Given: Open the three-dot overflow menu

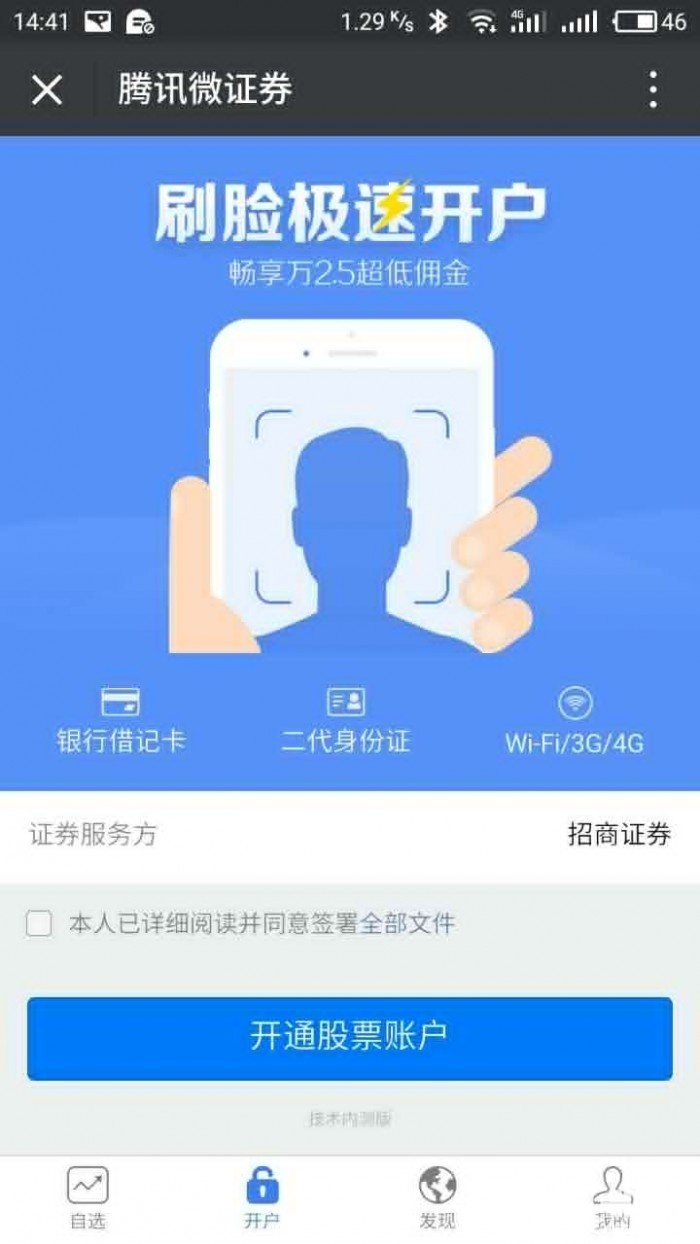Looking at the screenshot, I should point(653,90).
